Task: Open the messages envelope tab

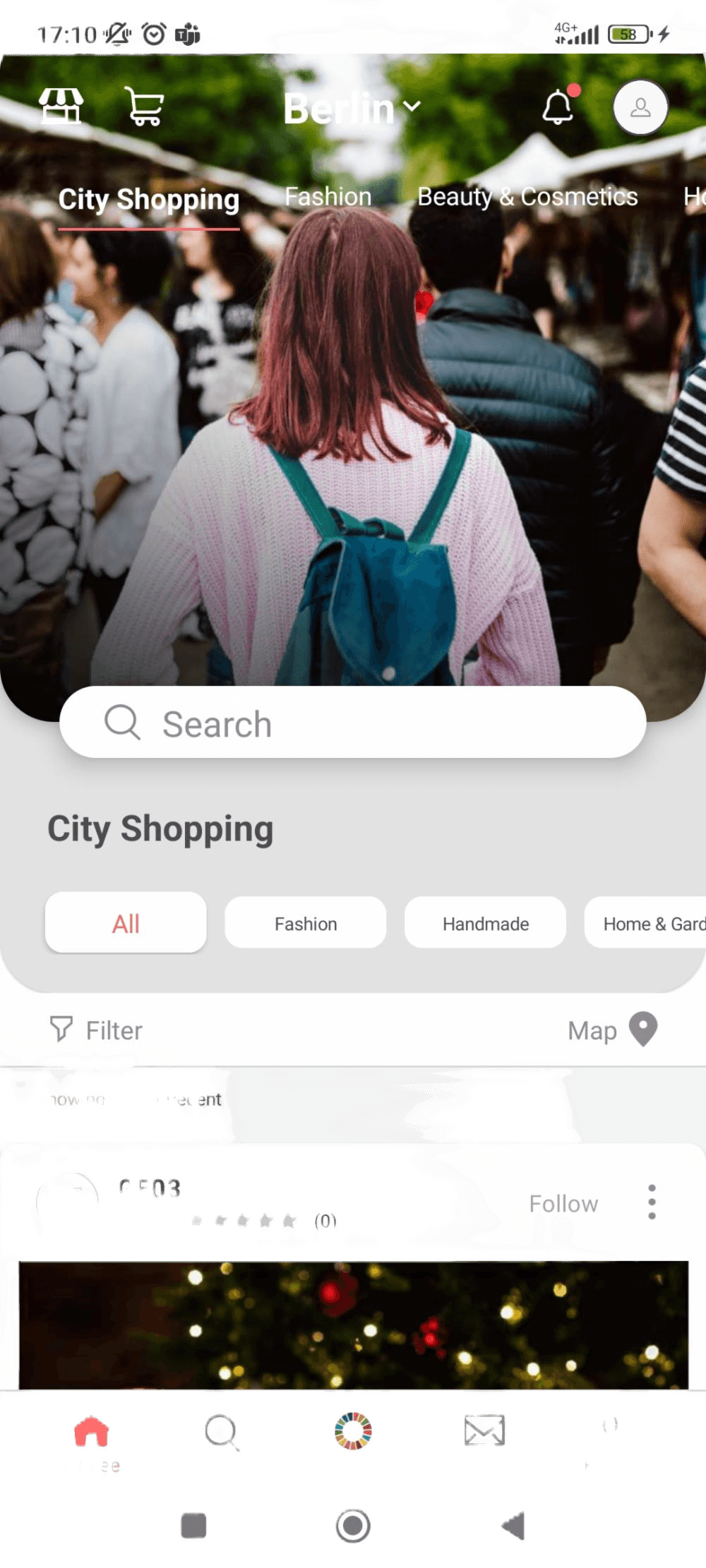Action: (485, 1432)
